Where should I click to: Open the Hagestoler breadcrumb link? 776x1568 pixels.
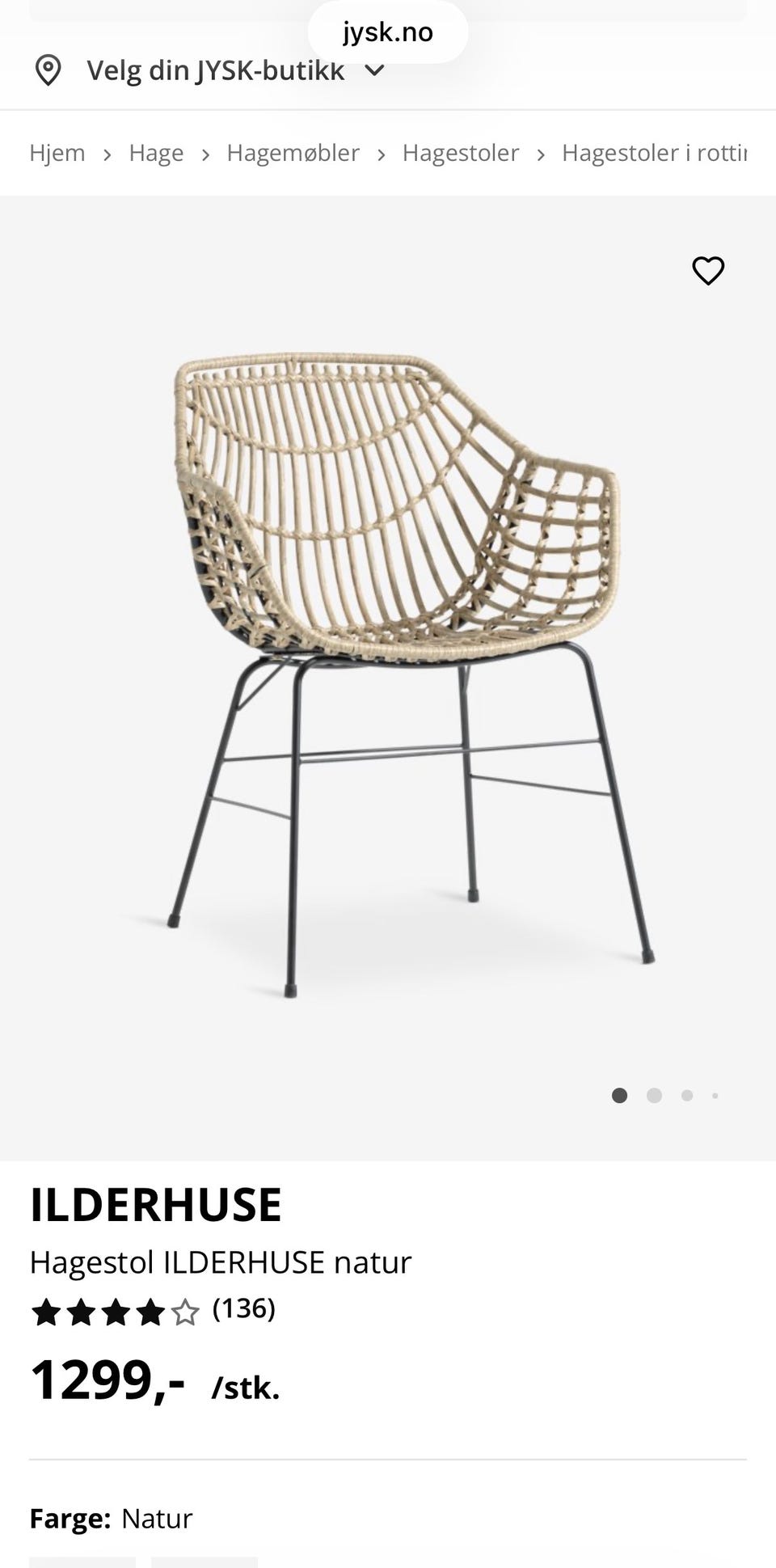[461, 153]
